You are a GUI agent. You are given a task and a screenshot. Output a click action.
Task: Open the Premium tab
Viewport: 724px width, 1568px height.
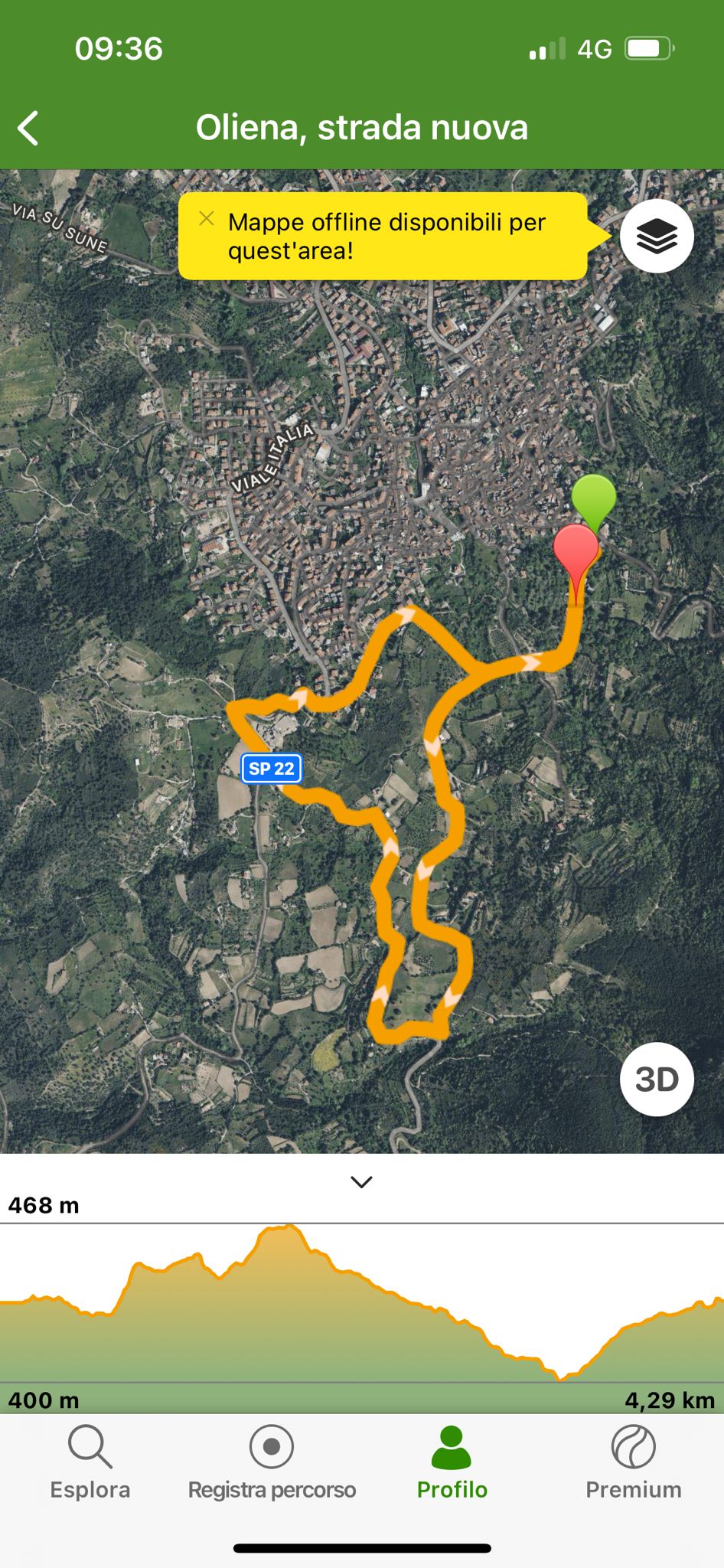pyautogui.click(x=633, y=1462)
